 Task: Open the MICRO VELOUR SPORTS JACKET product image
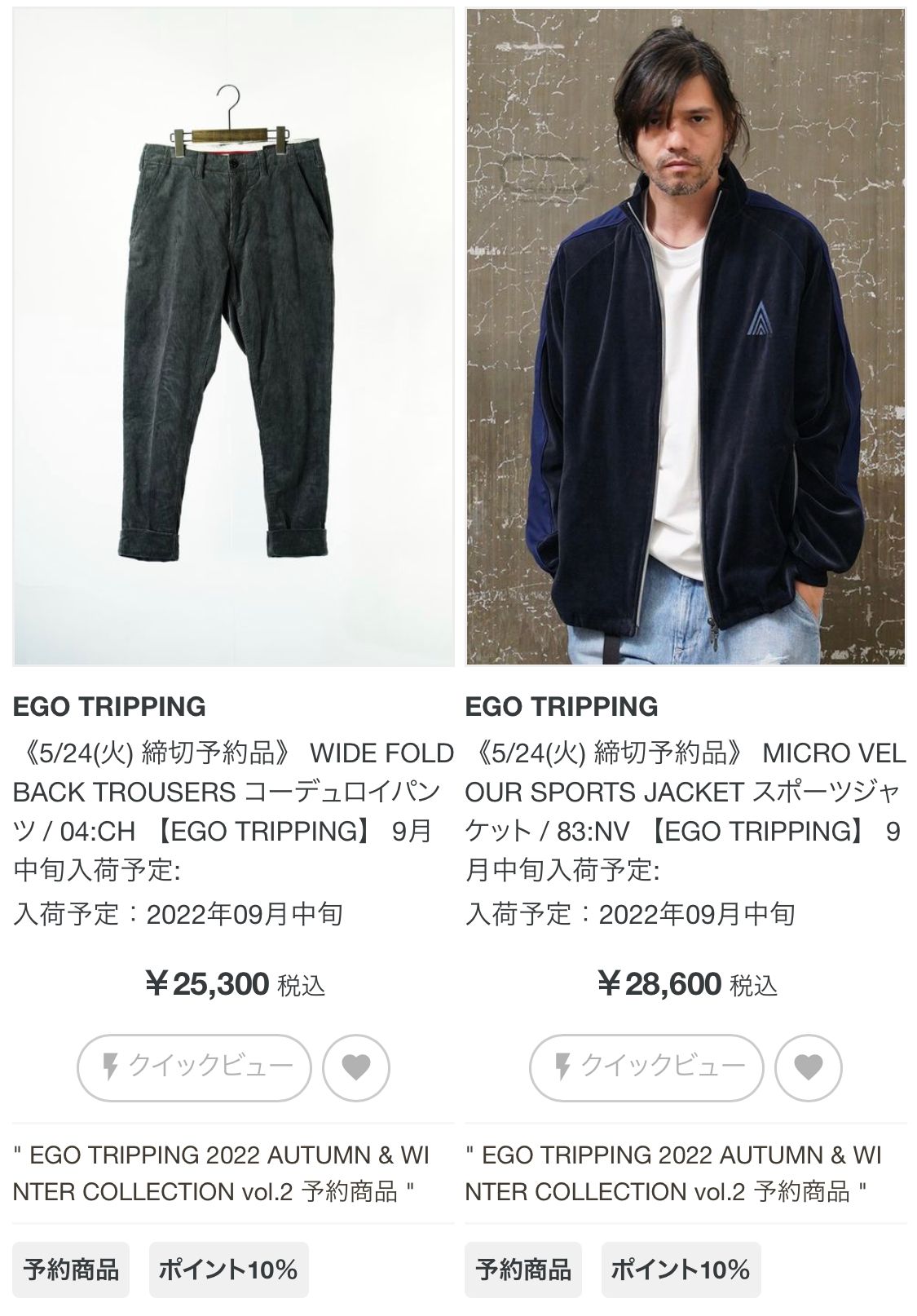tap(686, 337)
